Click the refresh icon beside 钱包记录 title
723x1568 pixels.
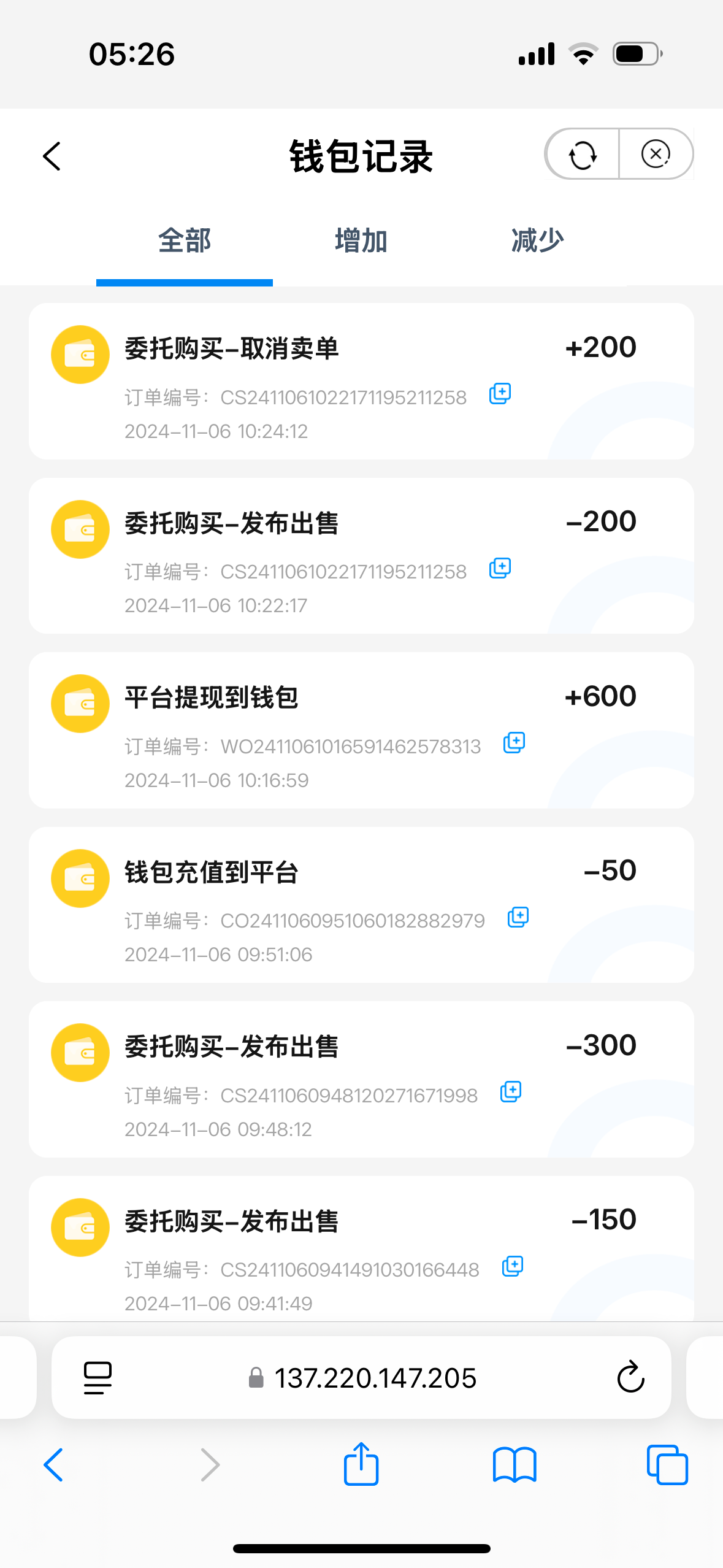coord(581,155)
